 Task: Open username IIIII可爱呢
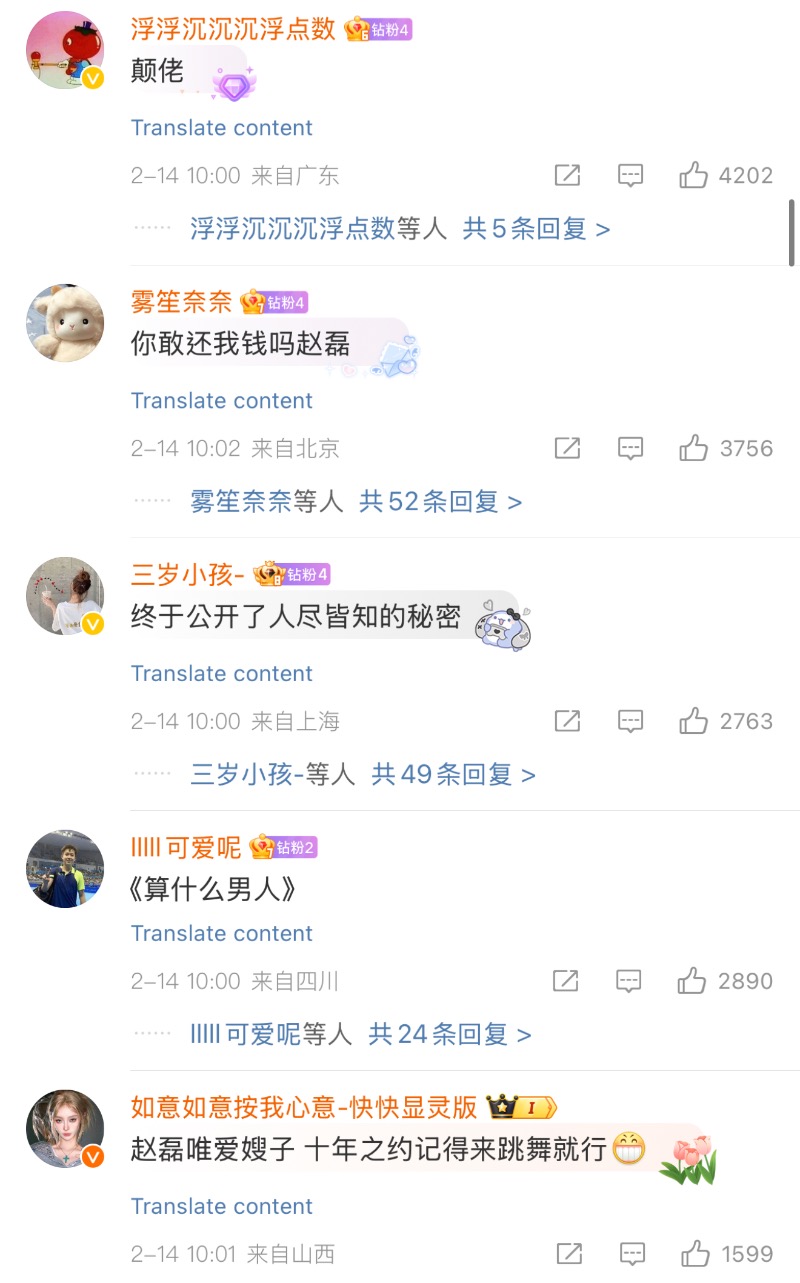tap(186, 848)
